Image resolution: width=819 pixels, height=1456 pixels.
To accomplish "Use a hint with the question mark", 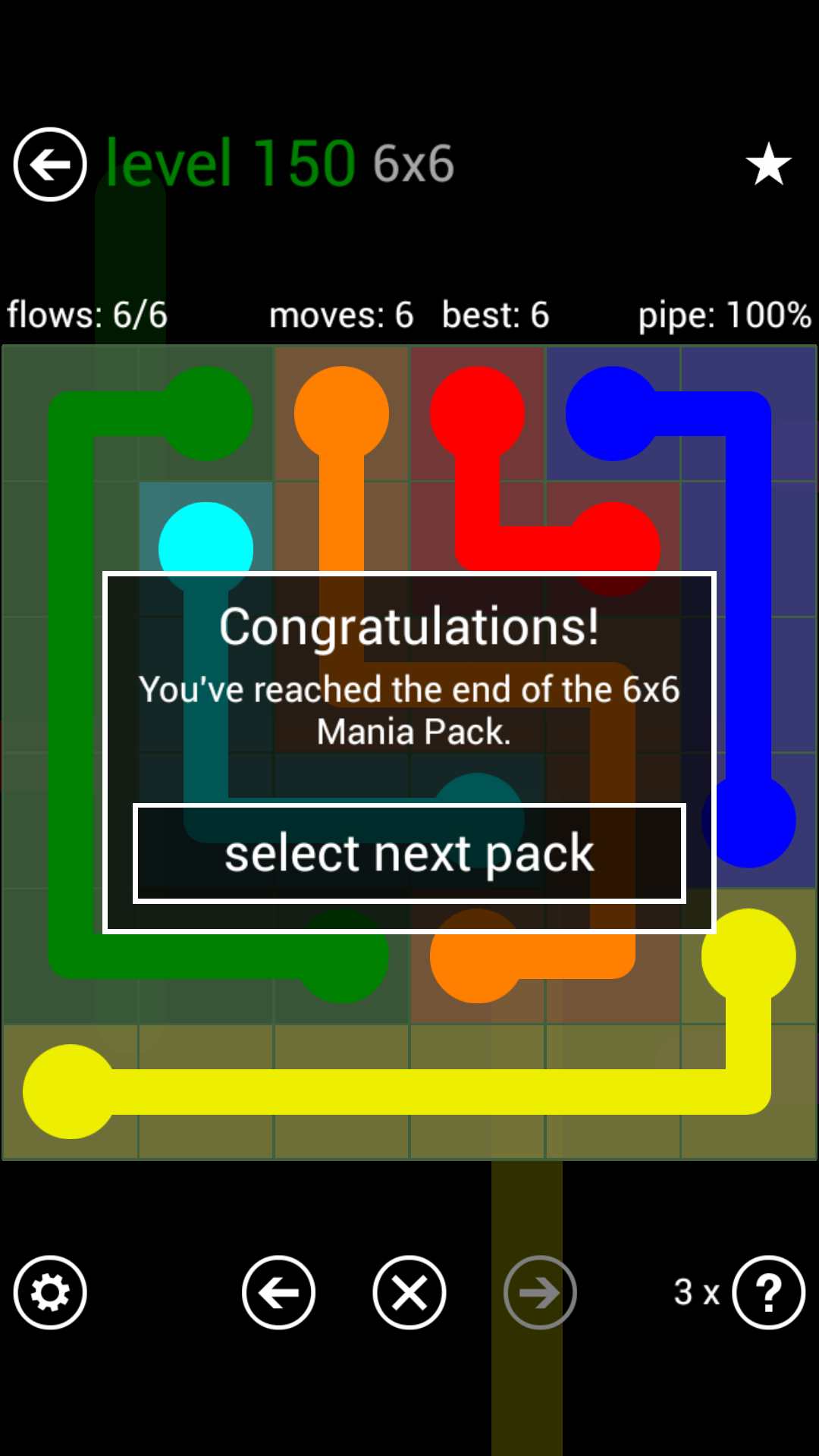I will pos(767,1292).
